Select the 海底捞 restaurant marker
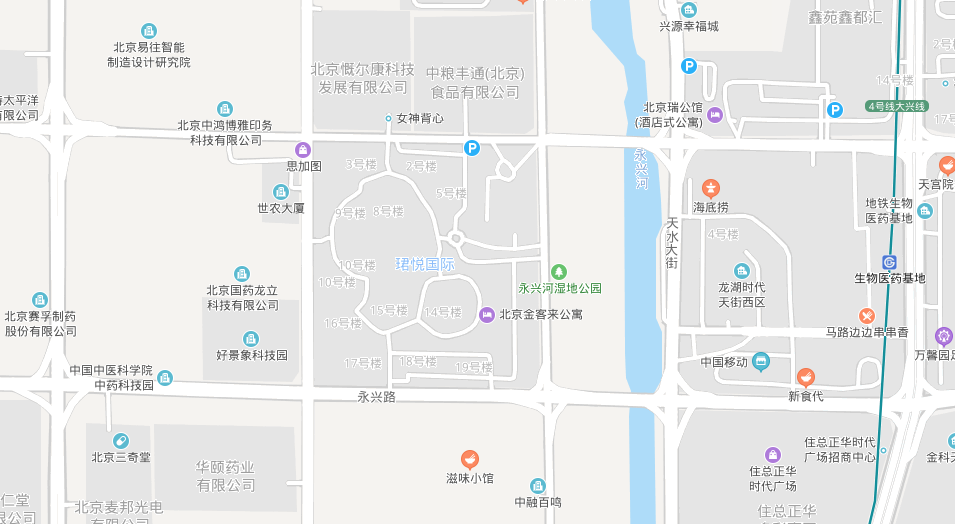 click(x=710, y=187)
